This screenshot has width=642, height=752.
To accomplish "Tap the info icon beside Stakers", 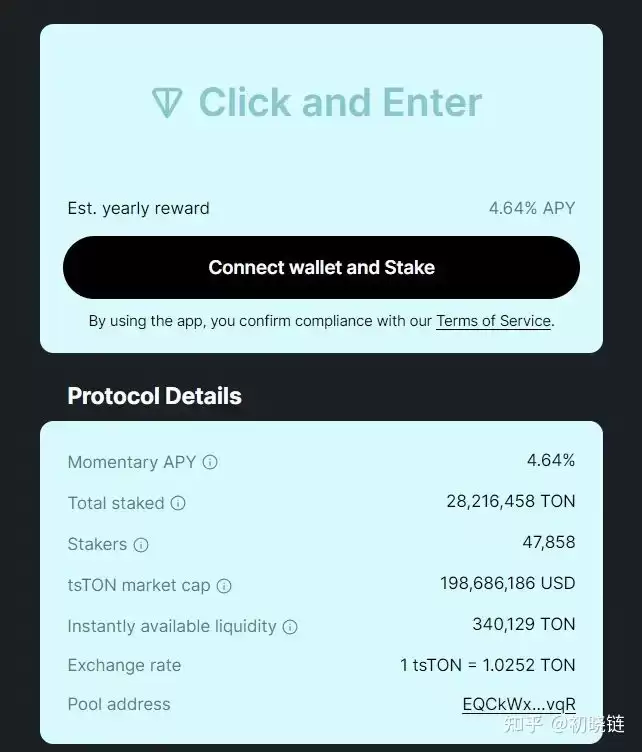I will point(141,545).
